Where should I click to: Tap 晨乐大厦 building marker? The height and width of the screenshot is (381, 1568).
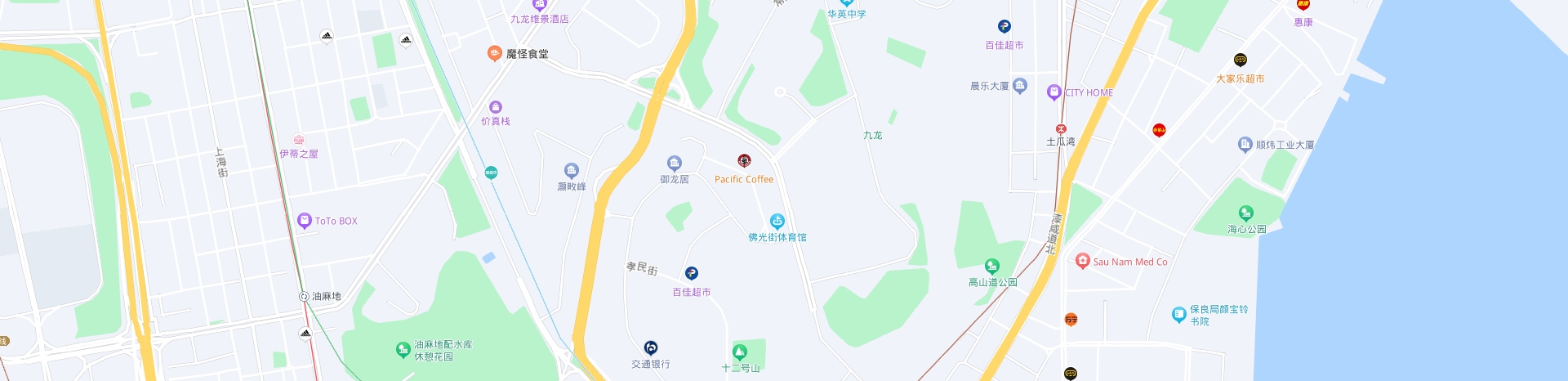[x=1019, y=85]
